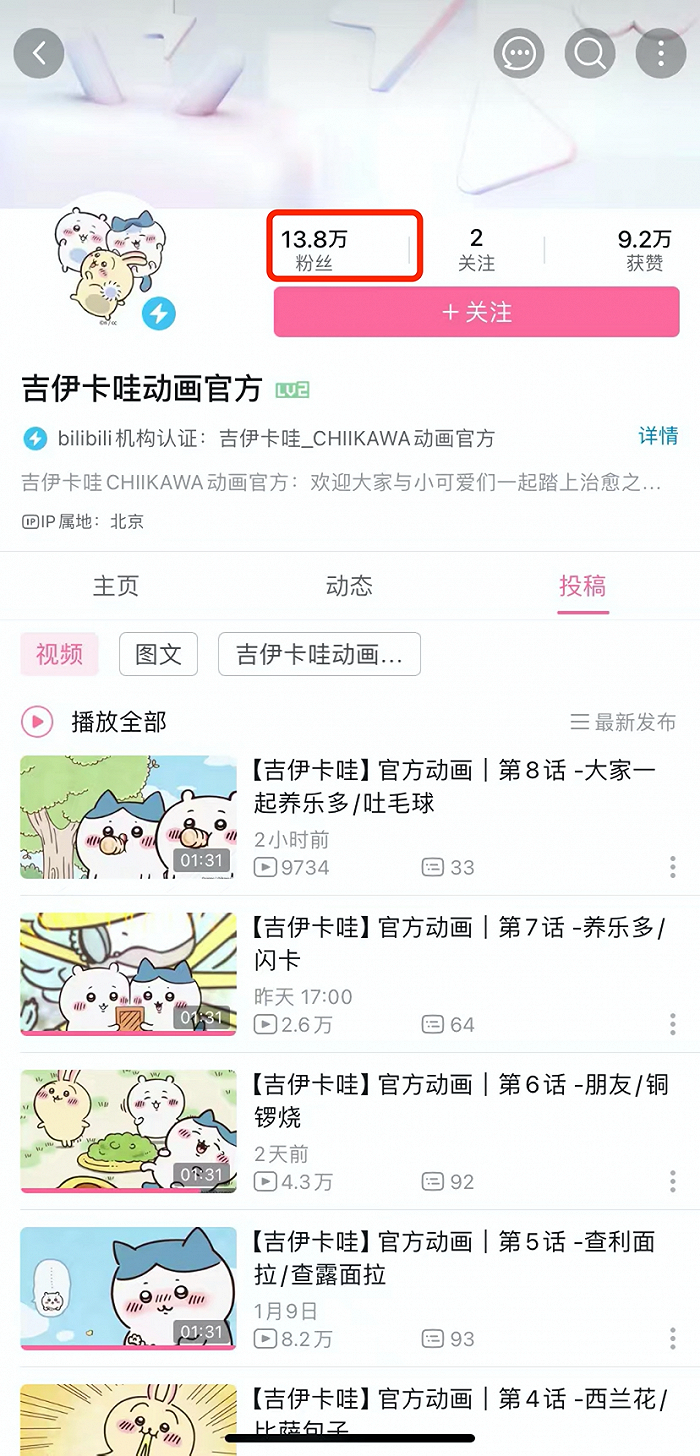This screenshot has width=700, height=1456.
Task: Select the 图文 filter chip
Action: (158, 655)
